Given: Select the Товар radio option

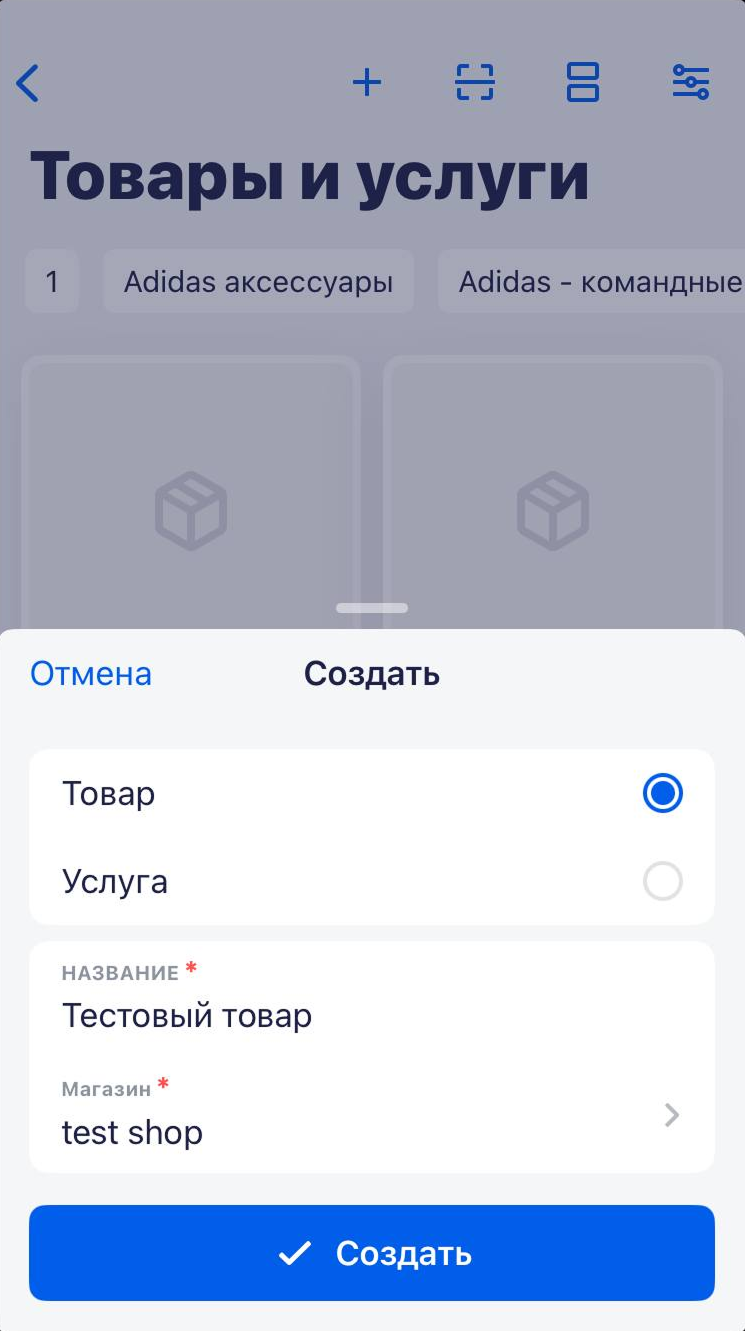Looking at the screenshot, I should click(662, 794).
